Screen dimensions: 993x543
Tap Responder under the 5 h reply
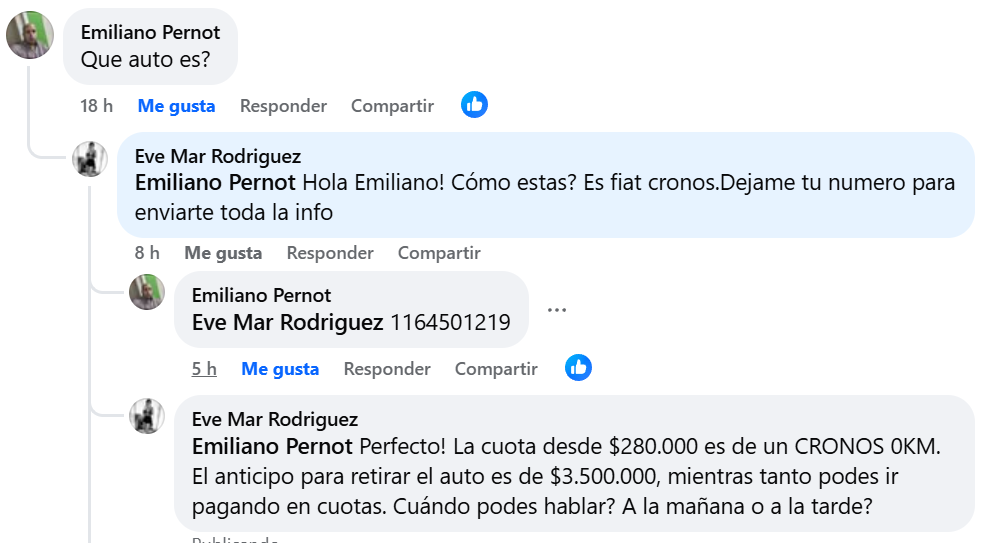tap(387, 369)
